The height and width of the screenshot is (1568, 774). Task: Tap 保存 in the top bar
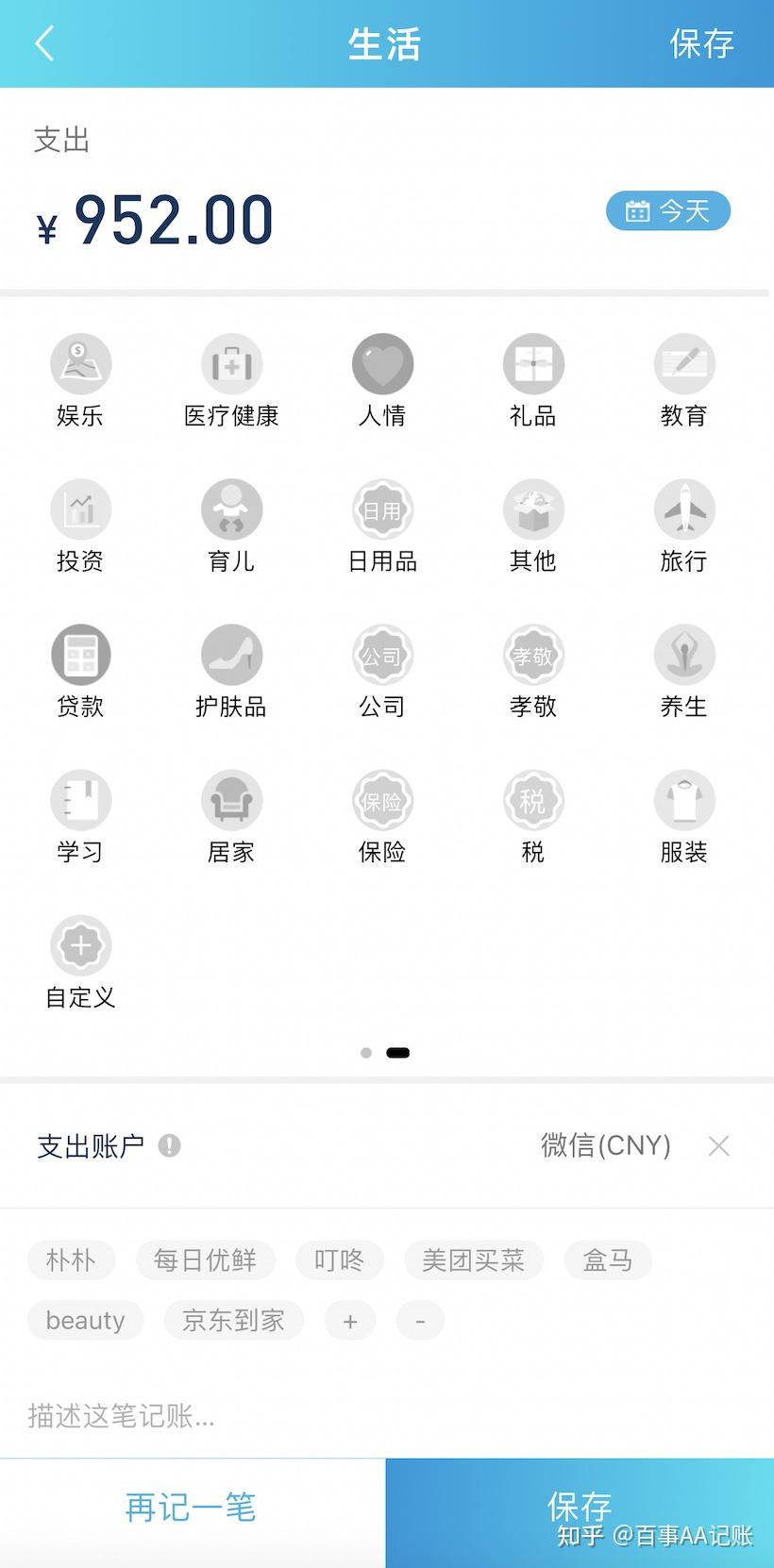(700, 44)
